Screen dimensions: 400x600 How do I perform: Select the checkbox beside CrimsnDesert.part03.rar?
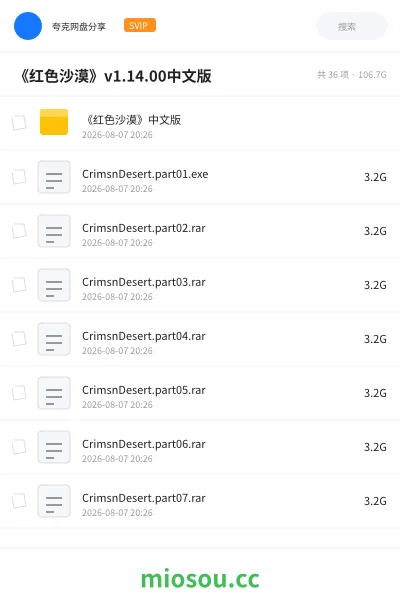(19, 285)
